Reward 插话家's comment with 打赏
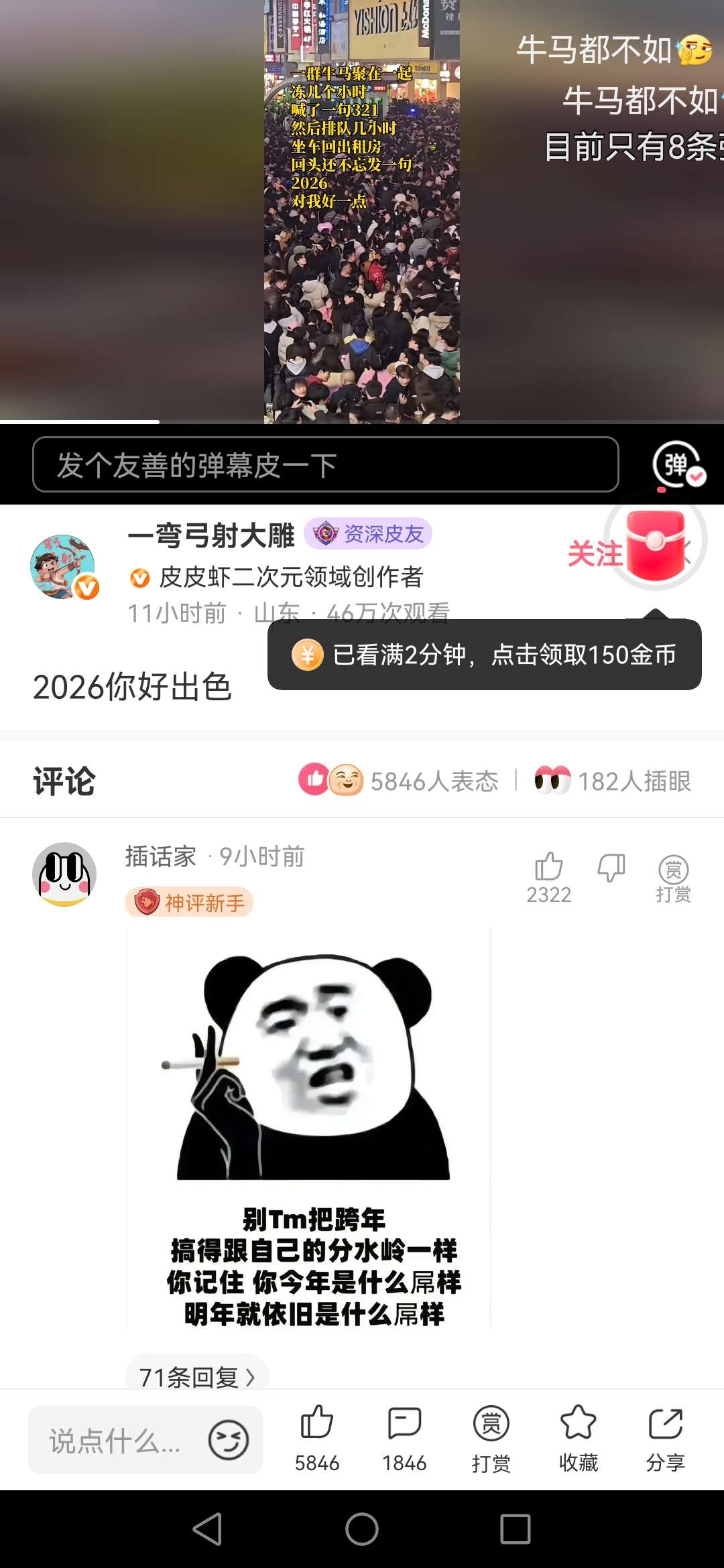724x1568 pixels. click(673, 878)
